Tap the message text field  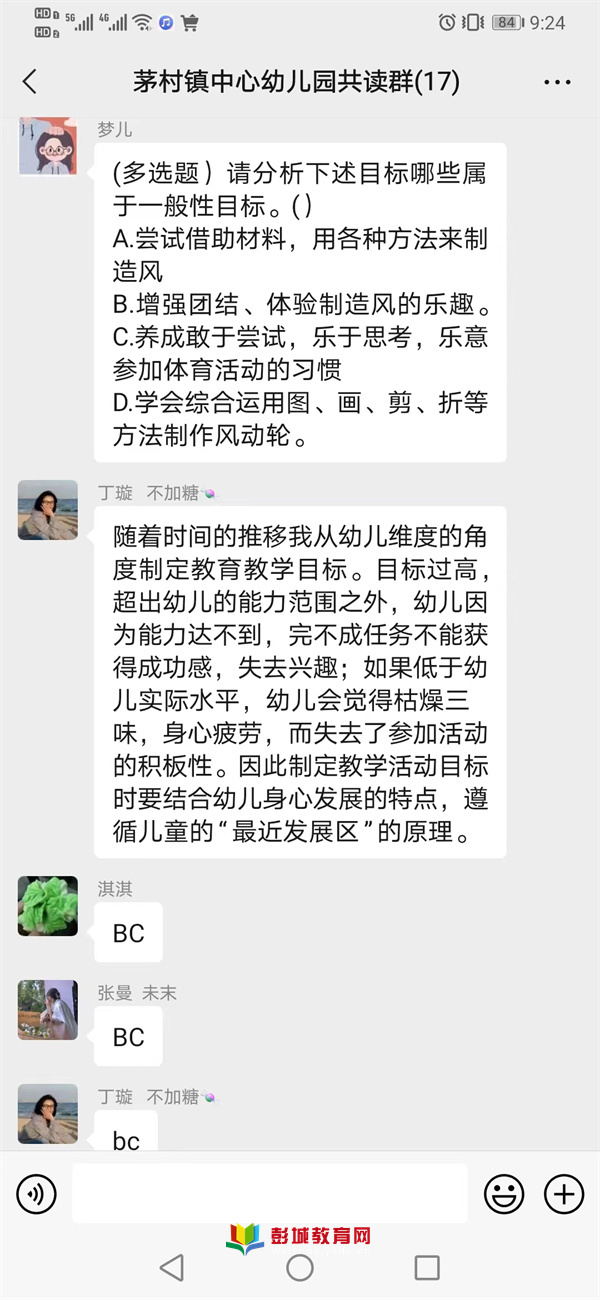click(269, 1193)
